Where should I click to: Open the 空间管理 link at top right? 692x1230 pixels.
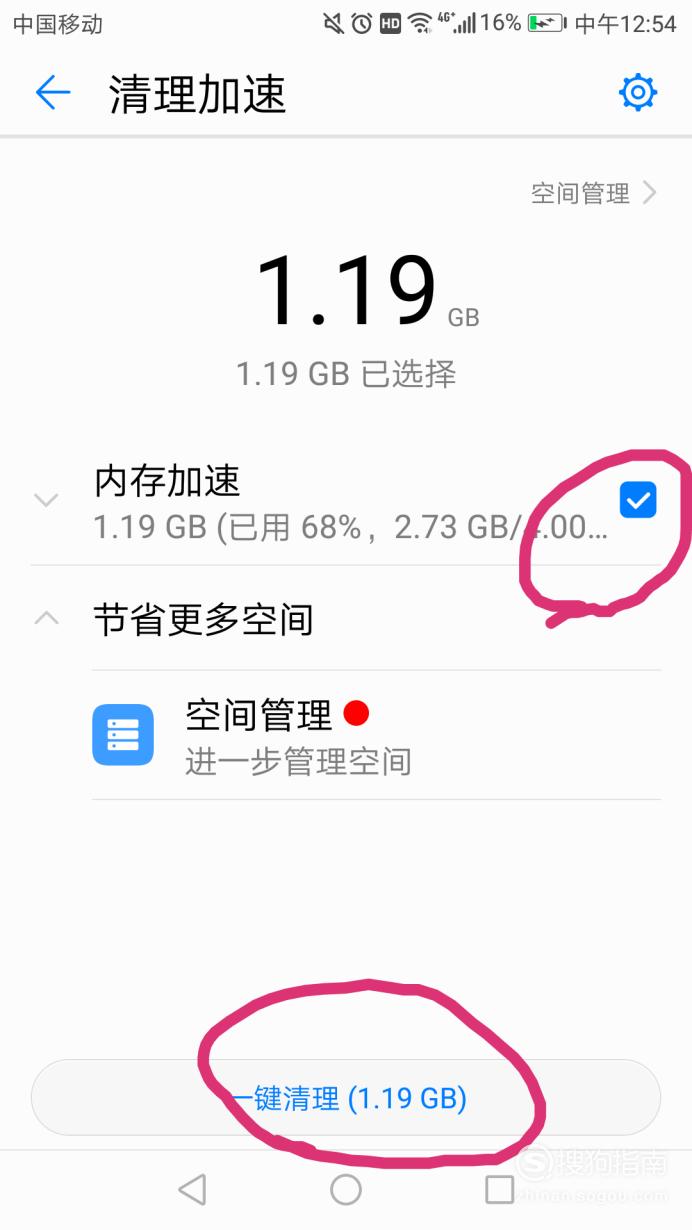coord(594,193)
